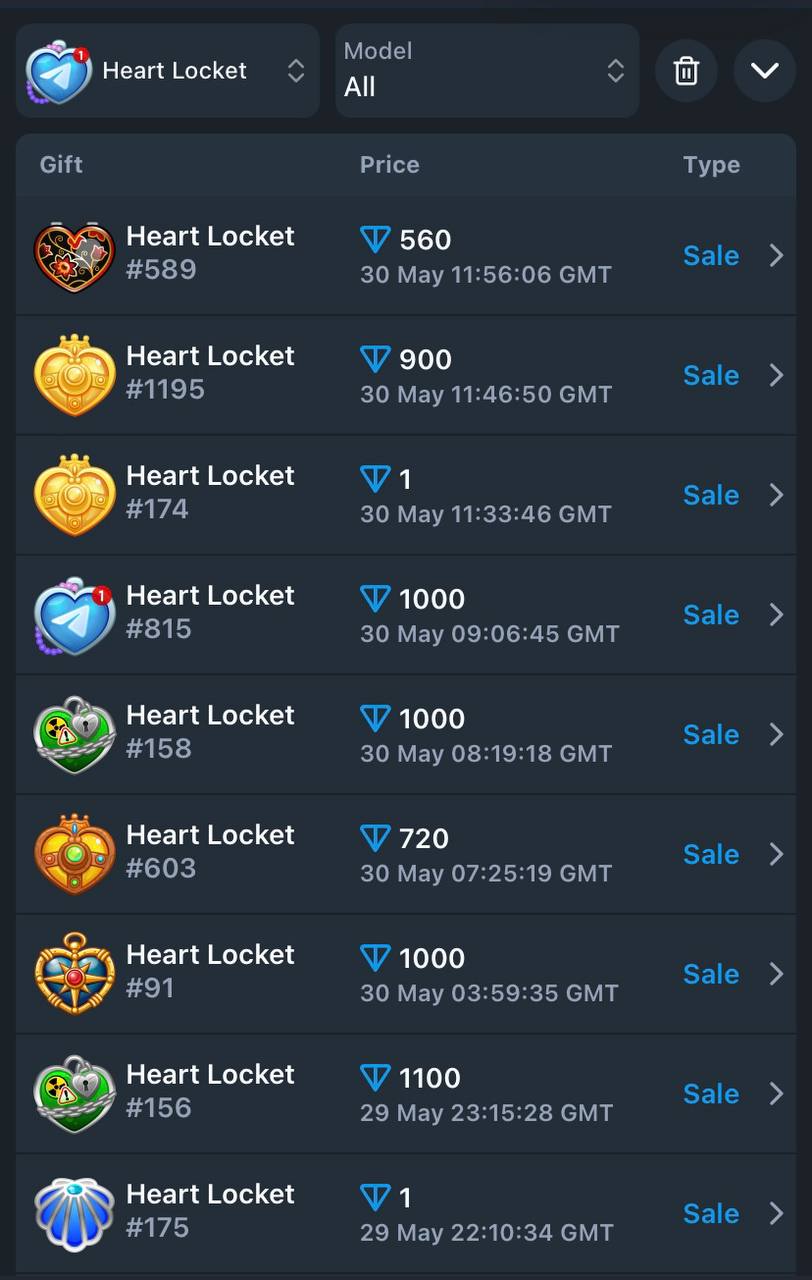Open Heart Locket #1195 sale row

tap(405, 375)
